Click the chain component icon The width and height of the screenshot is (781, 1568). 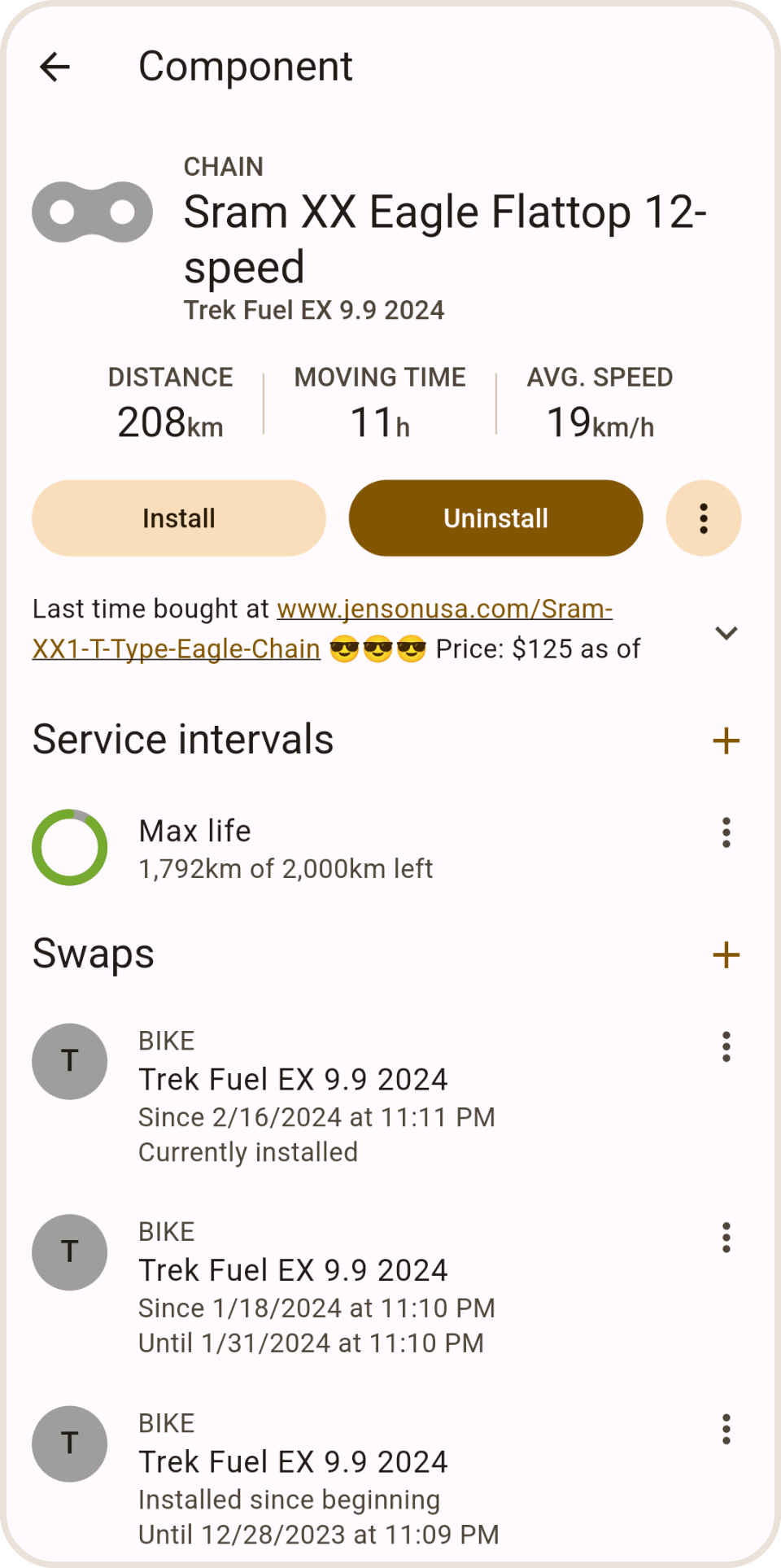pos(91,211)
